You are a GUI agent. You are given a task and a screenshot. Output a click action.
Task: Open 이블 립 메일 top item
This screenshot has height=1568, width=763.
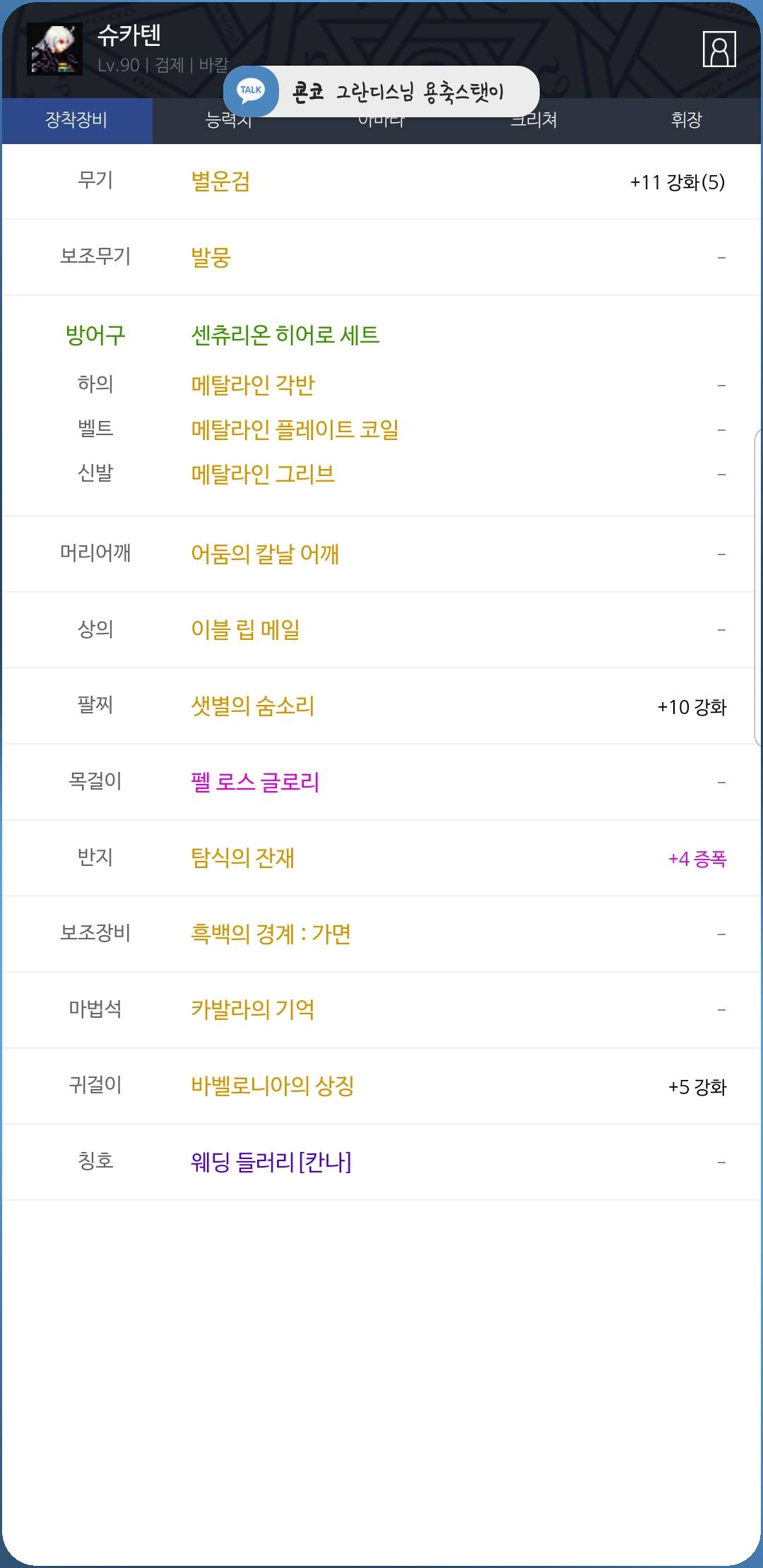point(246,629)
